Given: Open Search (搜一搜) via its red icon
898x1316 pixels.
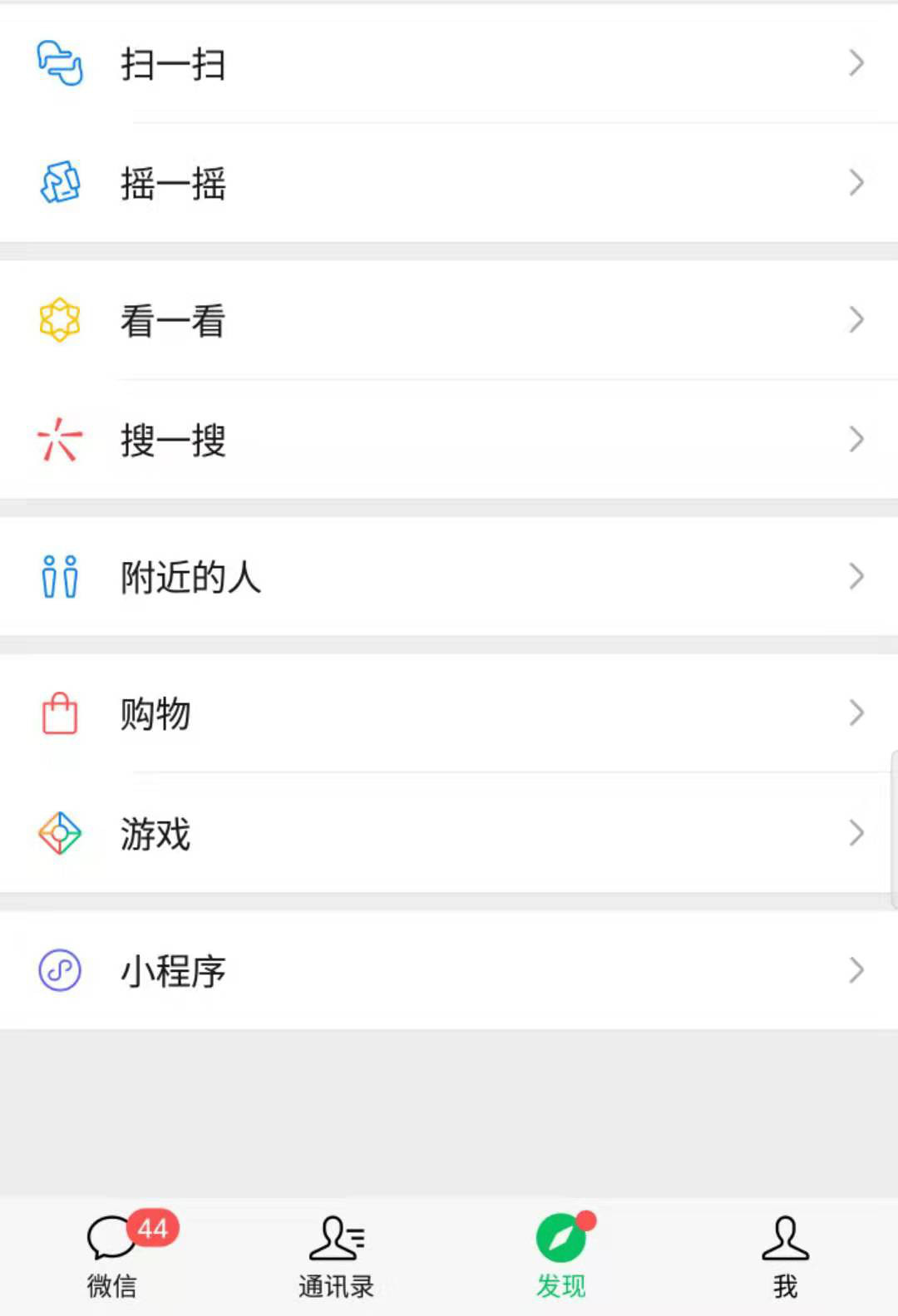Looking at the screenshot, I should (x=59, y=440).
